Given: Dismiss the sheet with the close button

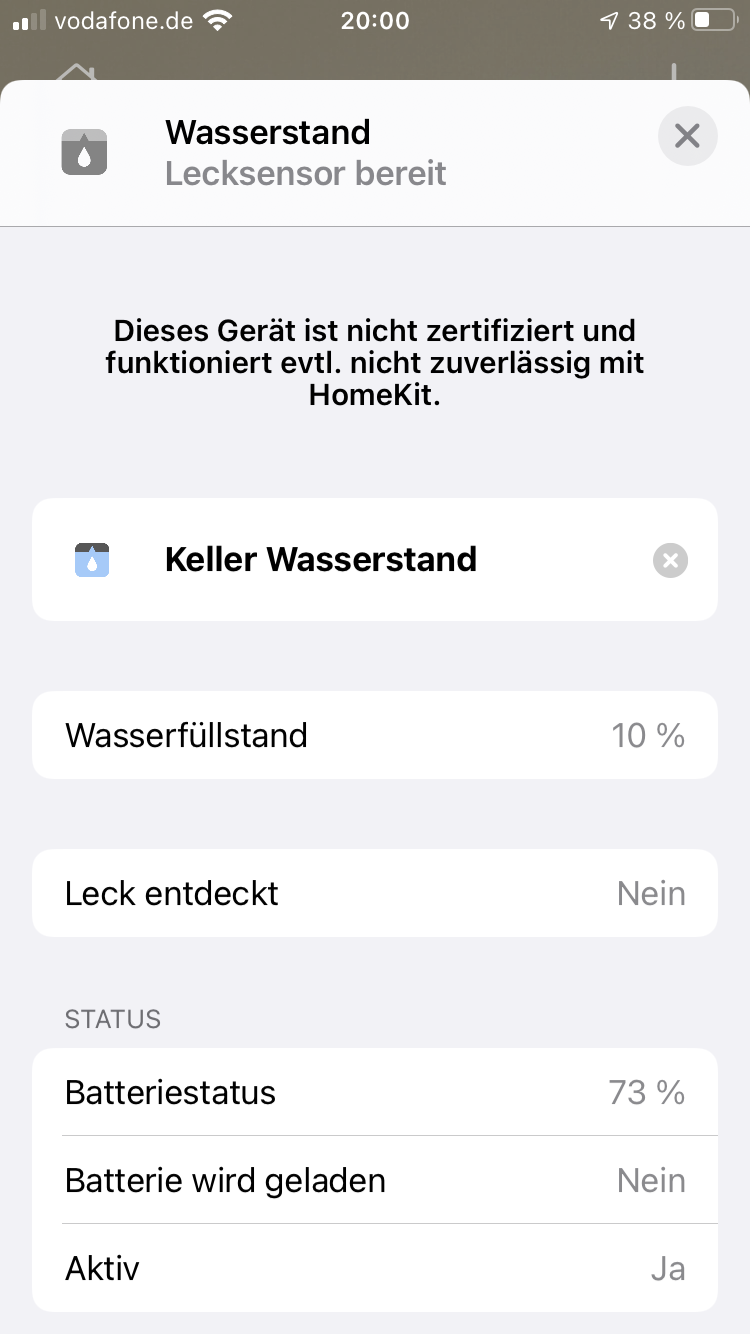Looking at the screenshot, I should 687,135.
